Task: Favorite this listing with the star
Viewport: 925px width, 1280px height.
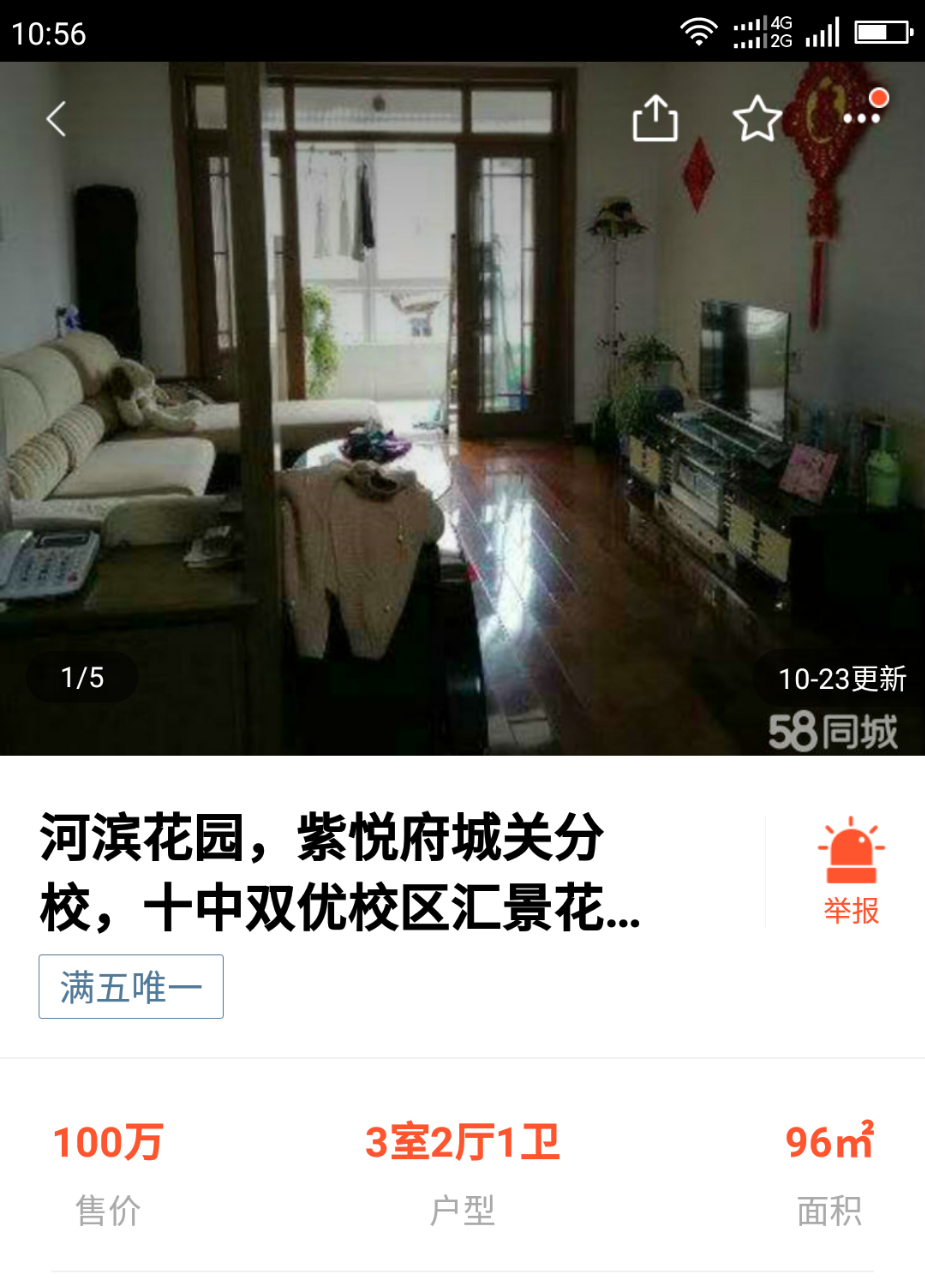Action: tap(757, 119)
